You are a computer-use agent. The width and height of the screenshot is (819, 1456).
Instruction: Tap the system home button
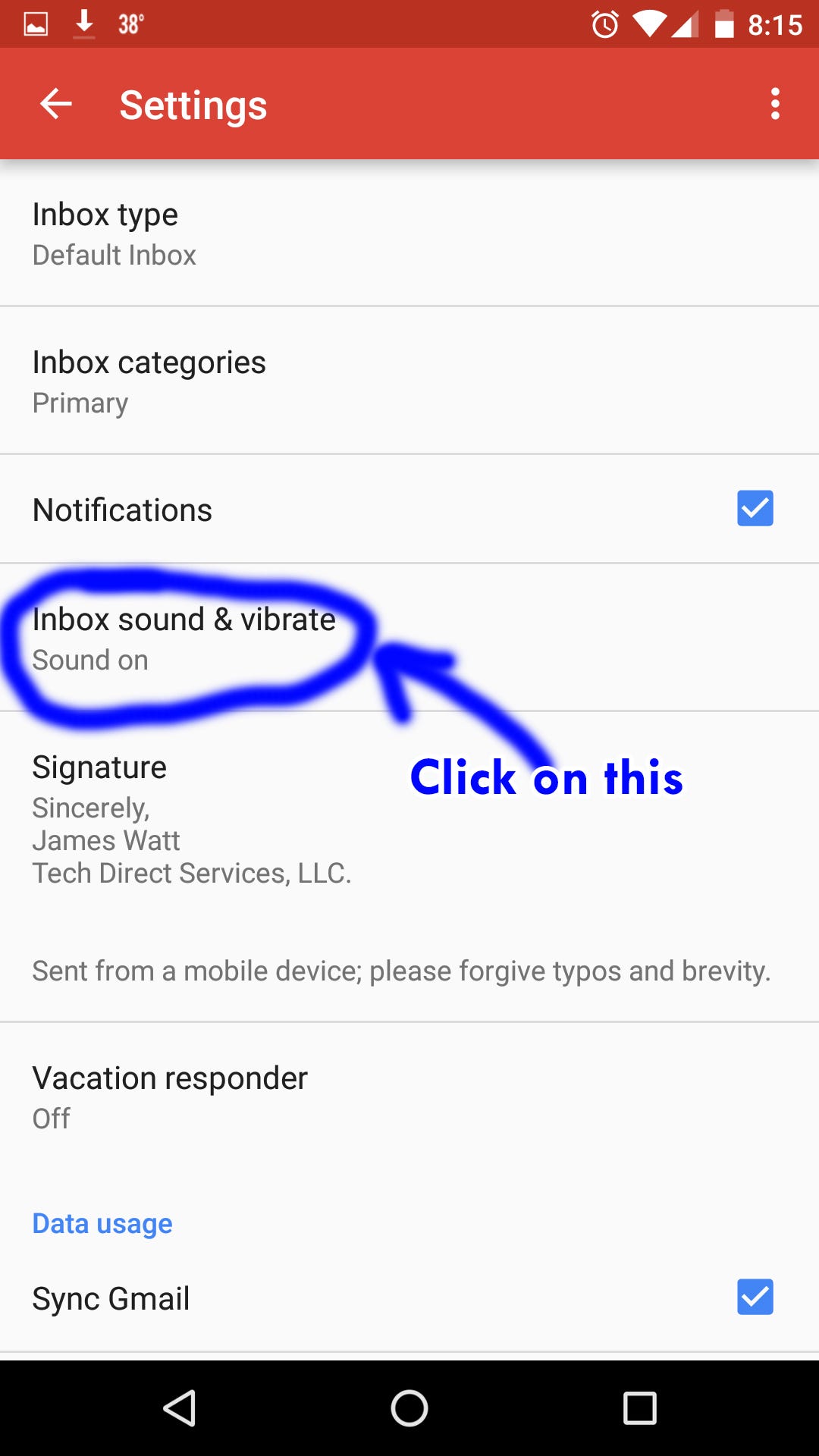409,1408
